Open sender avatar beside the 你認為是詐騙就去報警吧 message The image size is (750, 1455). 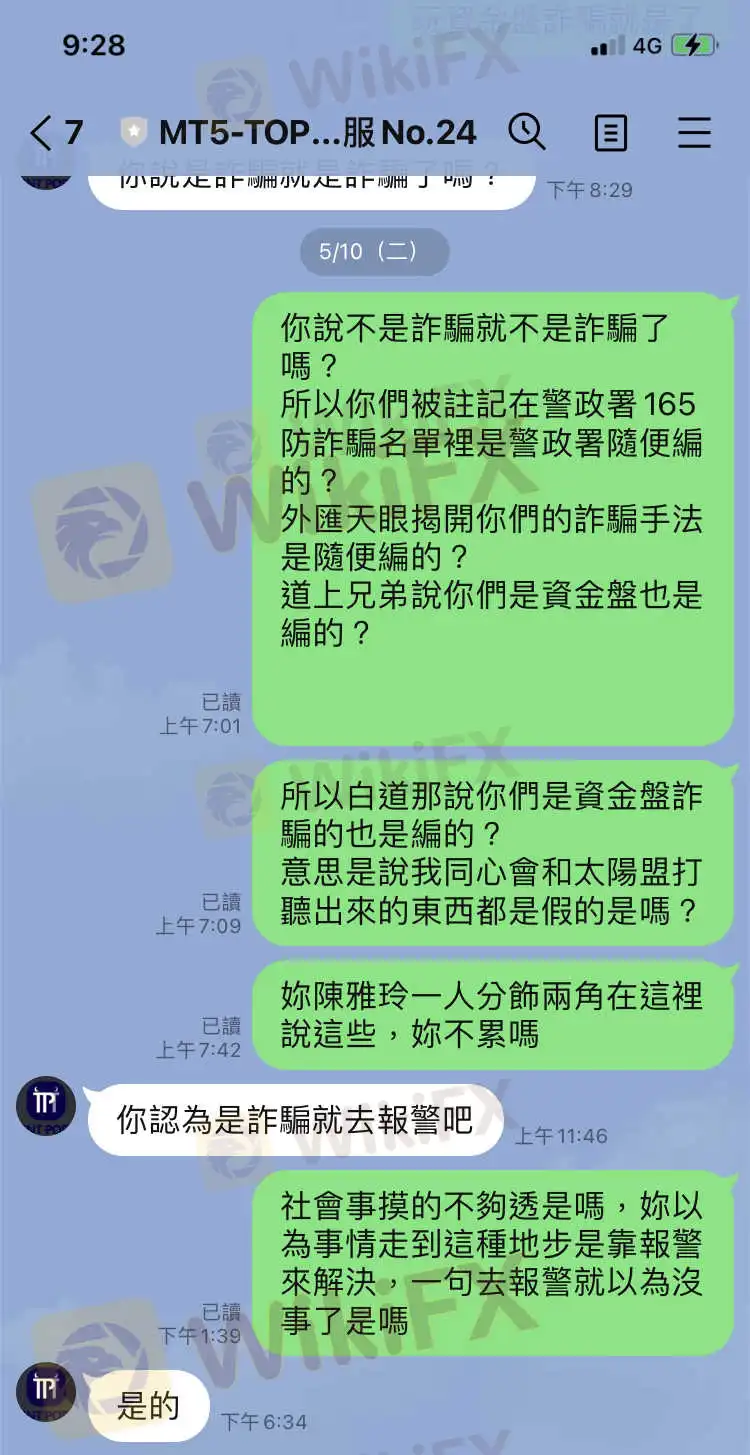pos(46,1107)
